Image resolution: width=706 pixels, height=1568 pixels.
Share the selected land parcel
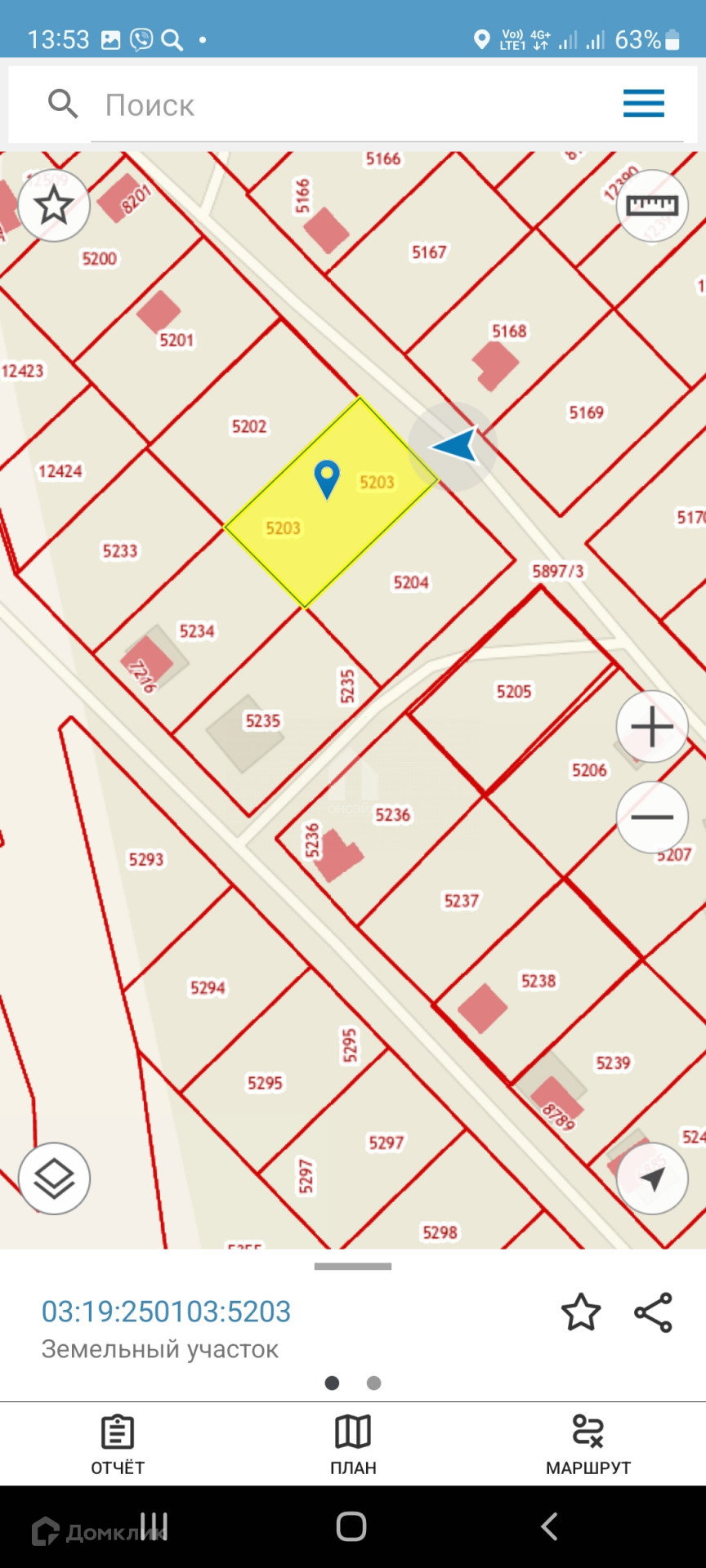point(653,1312)
